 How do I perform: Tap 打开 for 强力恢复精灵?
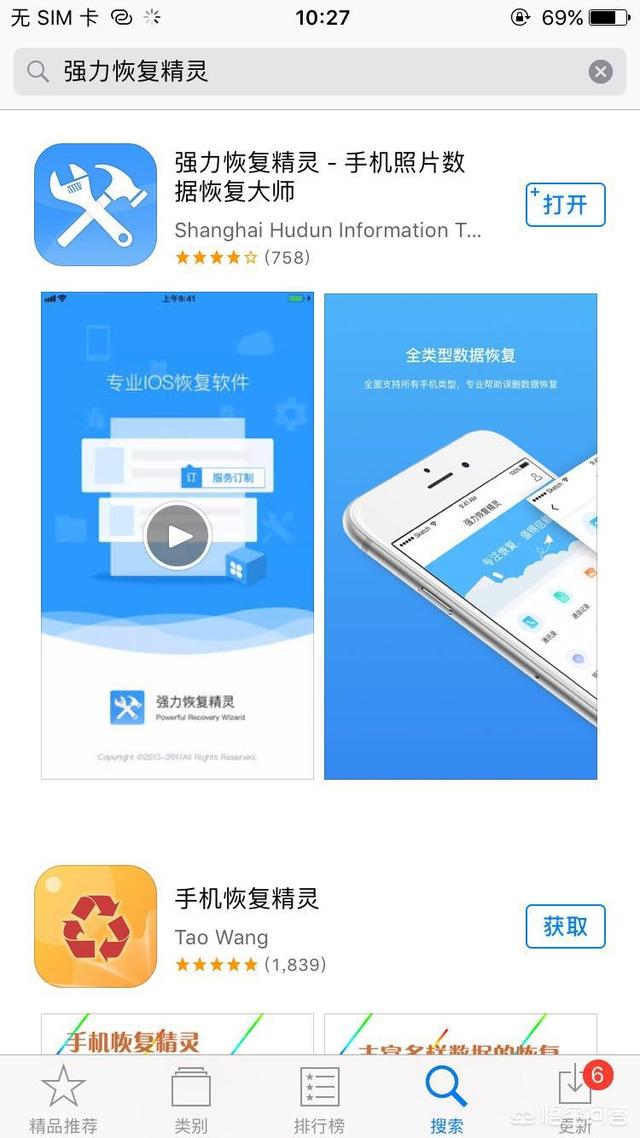coord(565,205)
